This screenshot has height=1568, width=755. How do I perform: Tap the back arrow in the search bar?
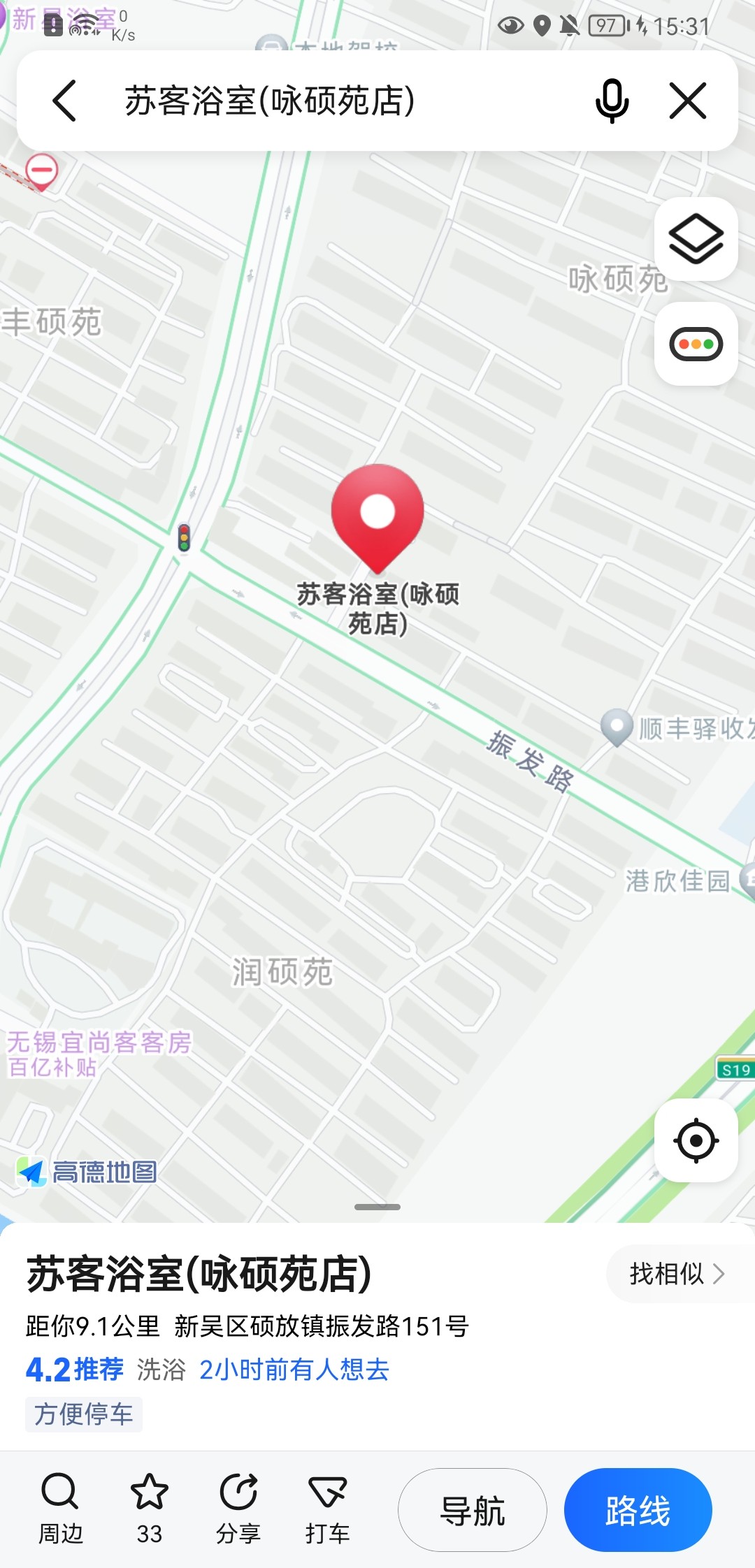(x=64, y=101)
